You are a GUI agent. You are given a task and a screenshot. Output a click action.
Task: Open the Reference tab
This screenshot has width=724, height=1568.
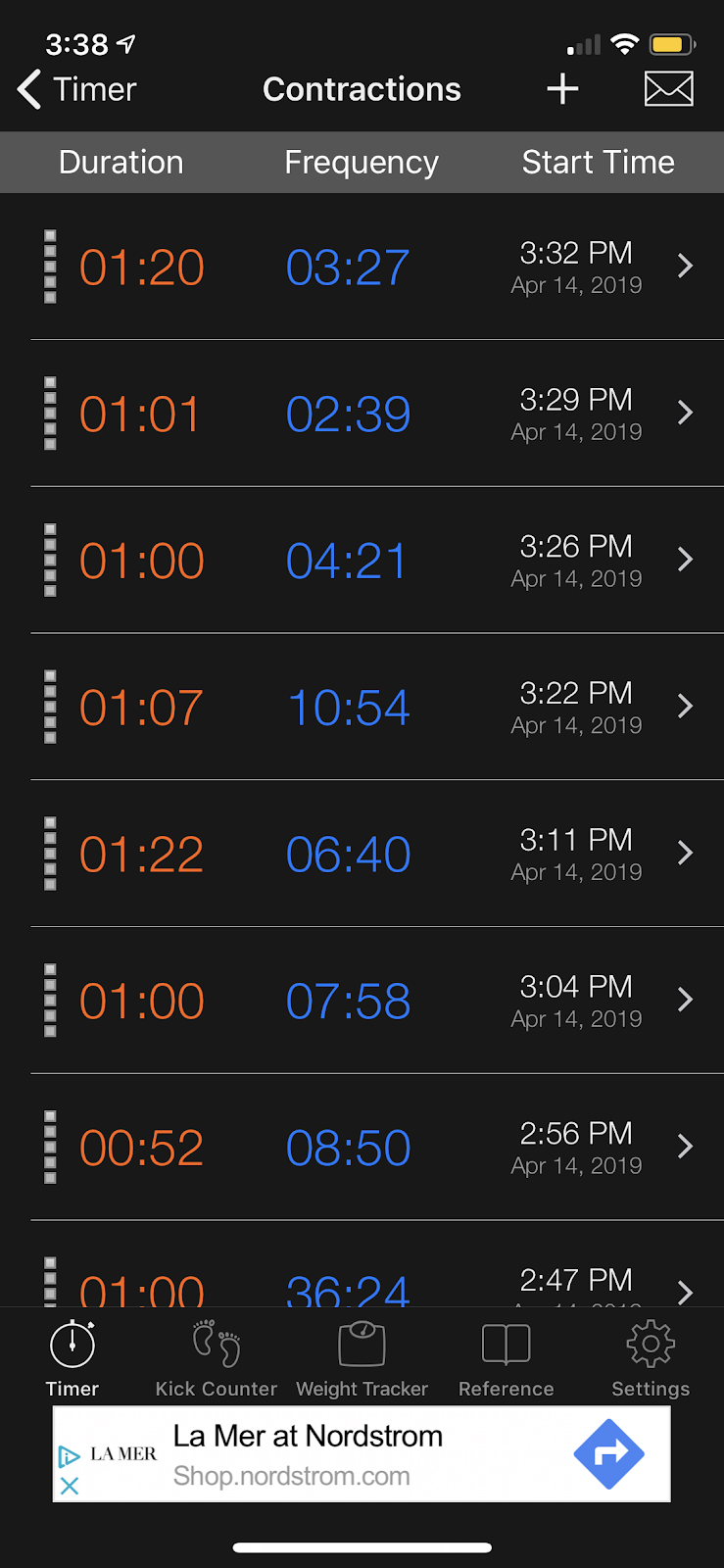coord(507,1359)
